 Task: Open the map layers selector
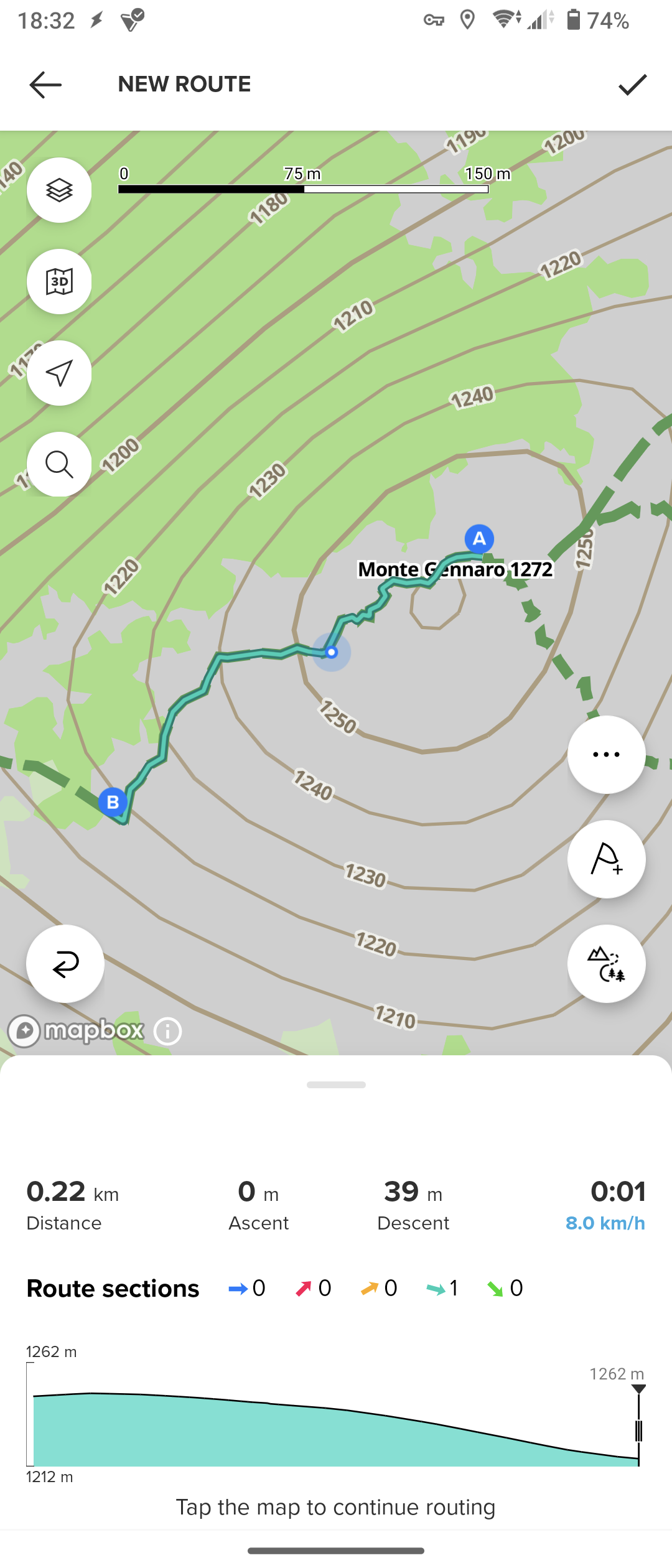[x=59, y=190]
